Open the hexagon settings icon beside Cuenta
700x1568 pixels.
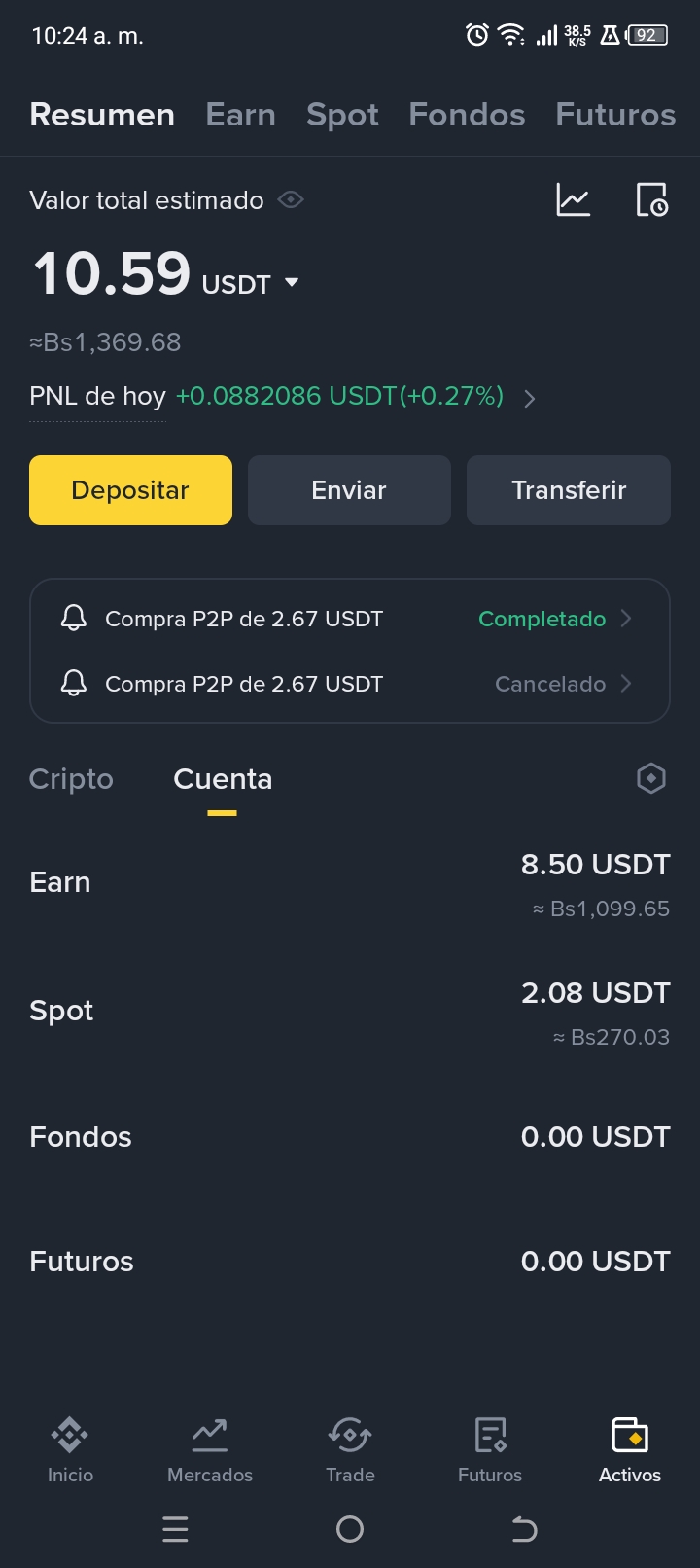click(x=650, y=778)
